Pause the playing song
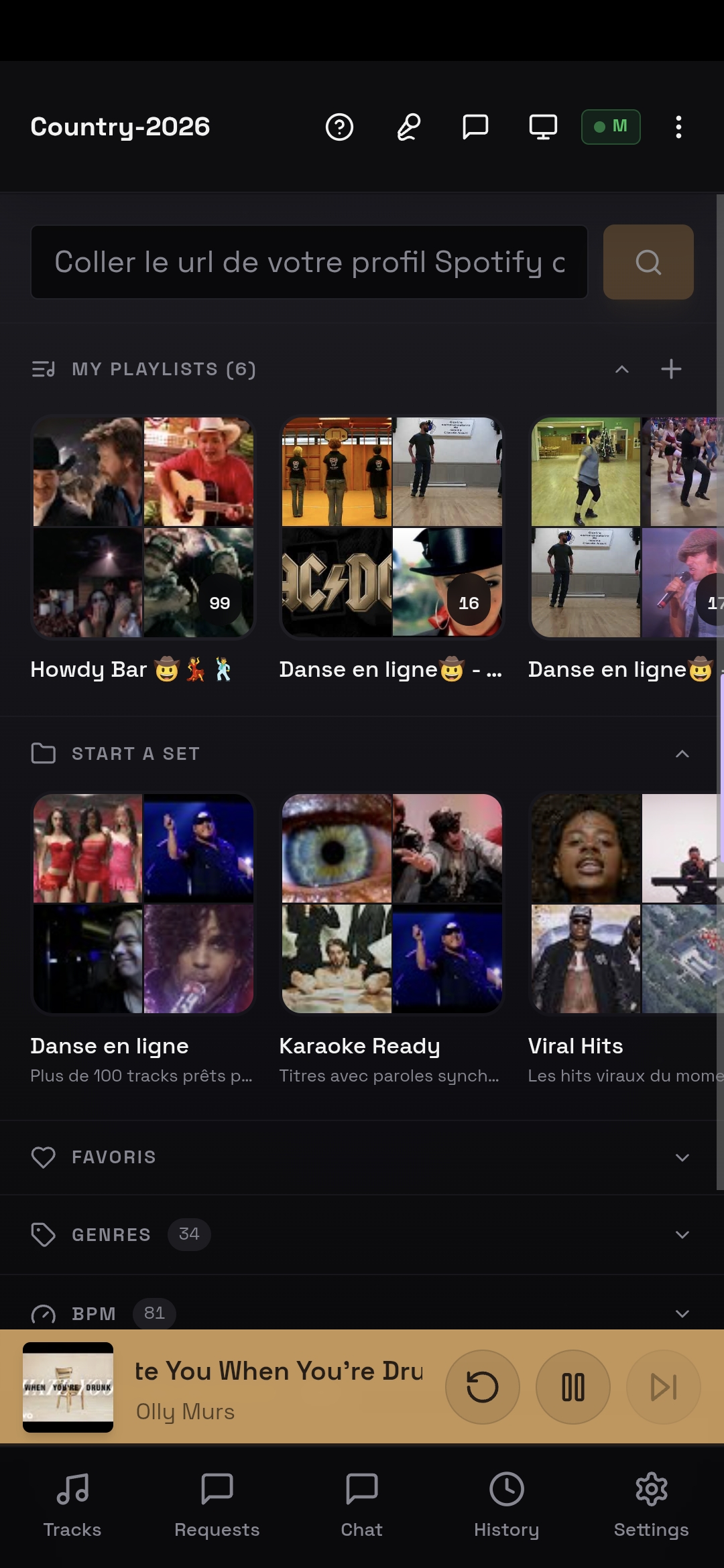 tap(572, 1387)
